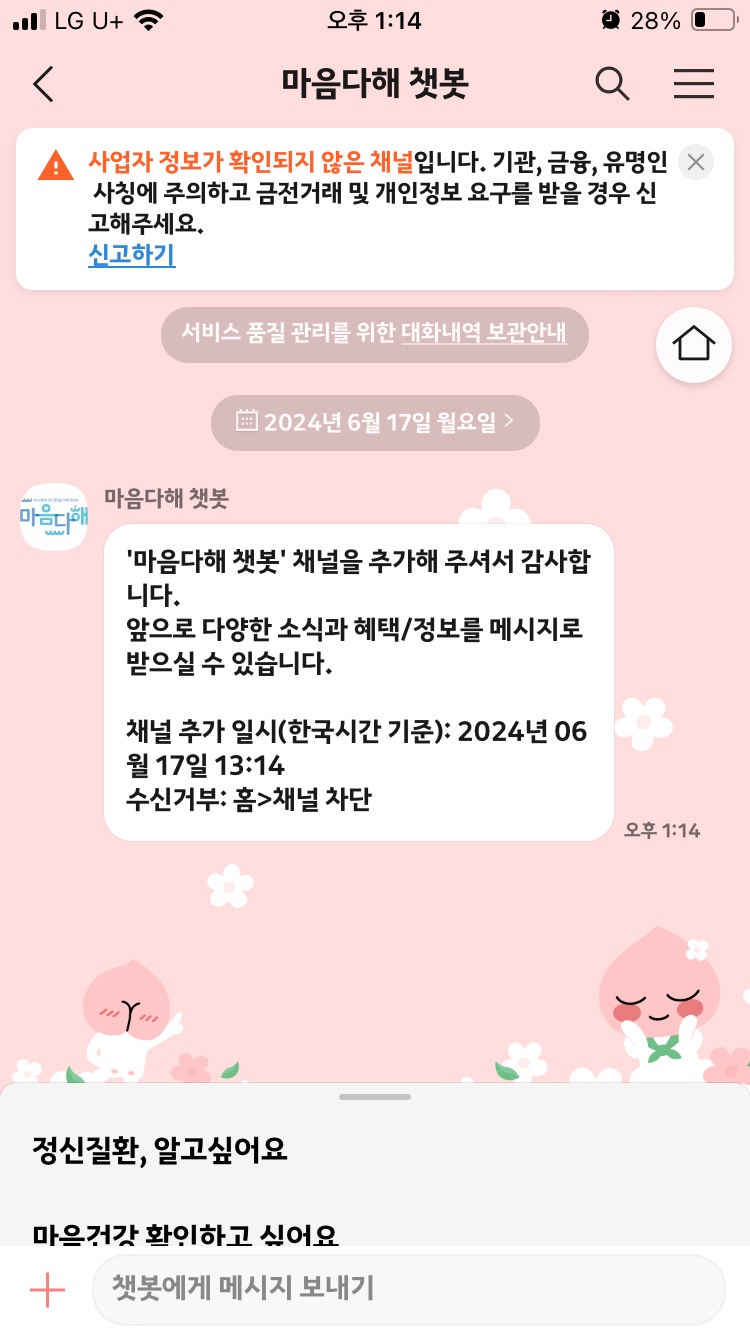Select 정신질환, 알고싶어요 option
Image resolution: width=750 pixels, height=1334 pixels.
point(160,1150)
